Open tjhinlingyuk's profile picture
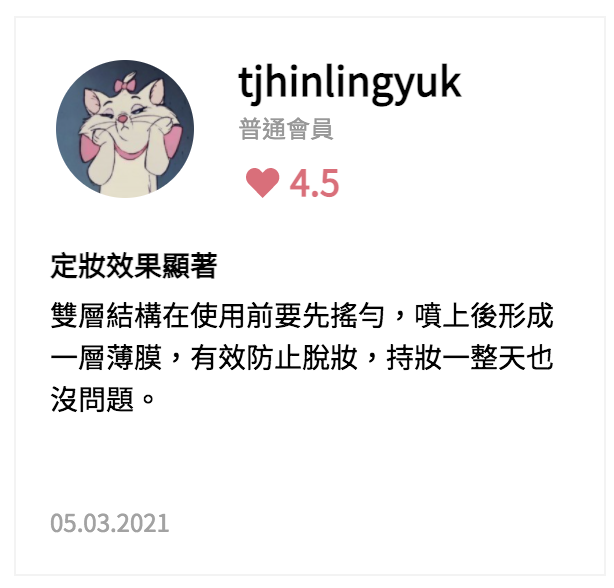Viewport: 614px width, 588px height. 124,129
